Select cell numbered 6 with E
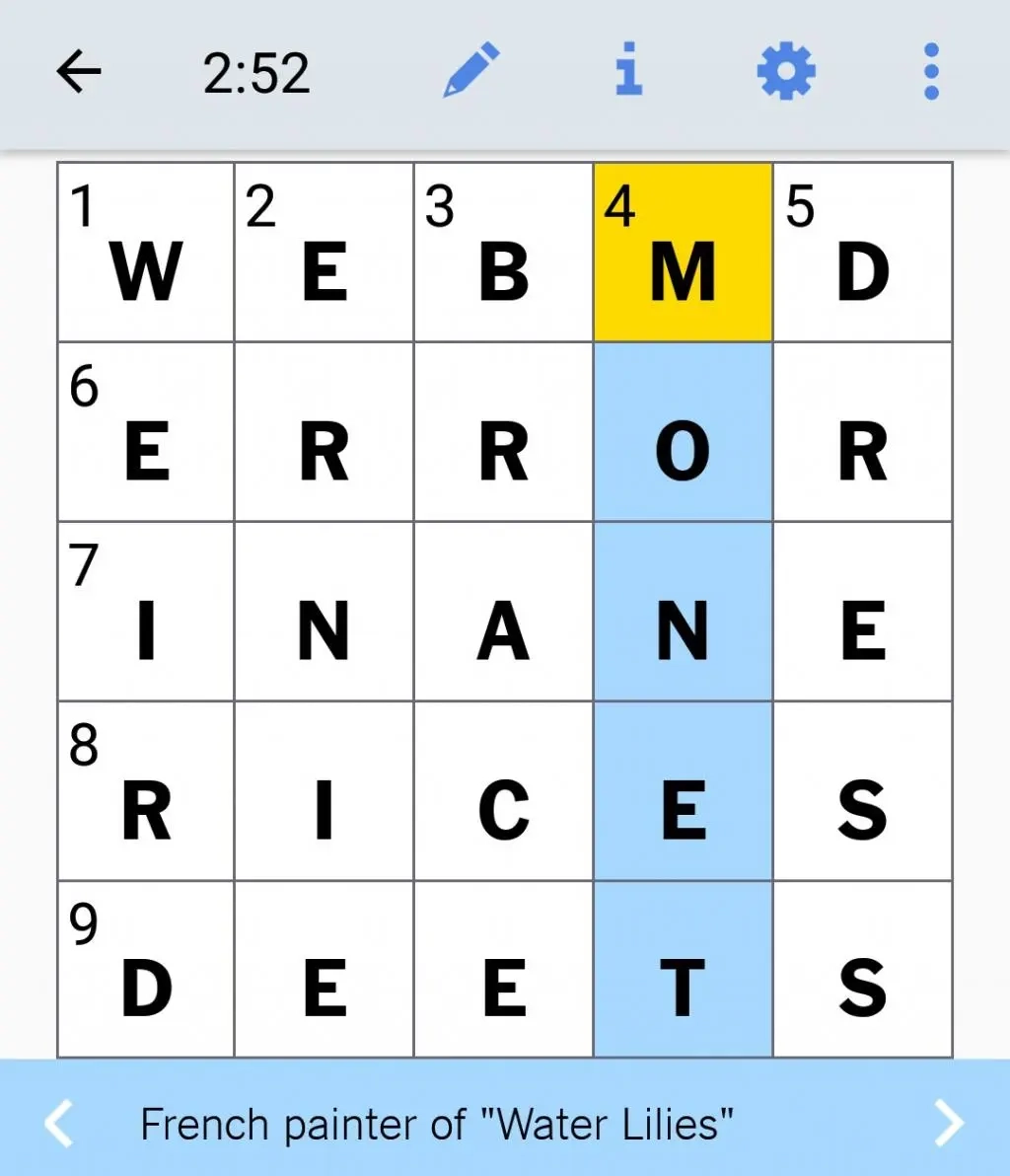 click(146, 432)
